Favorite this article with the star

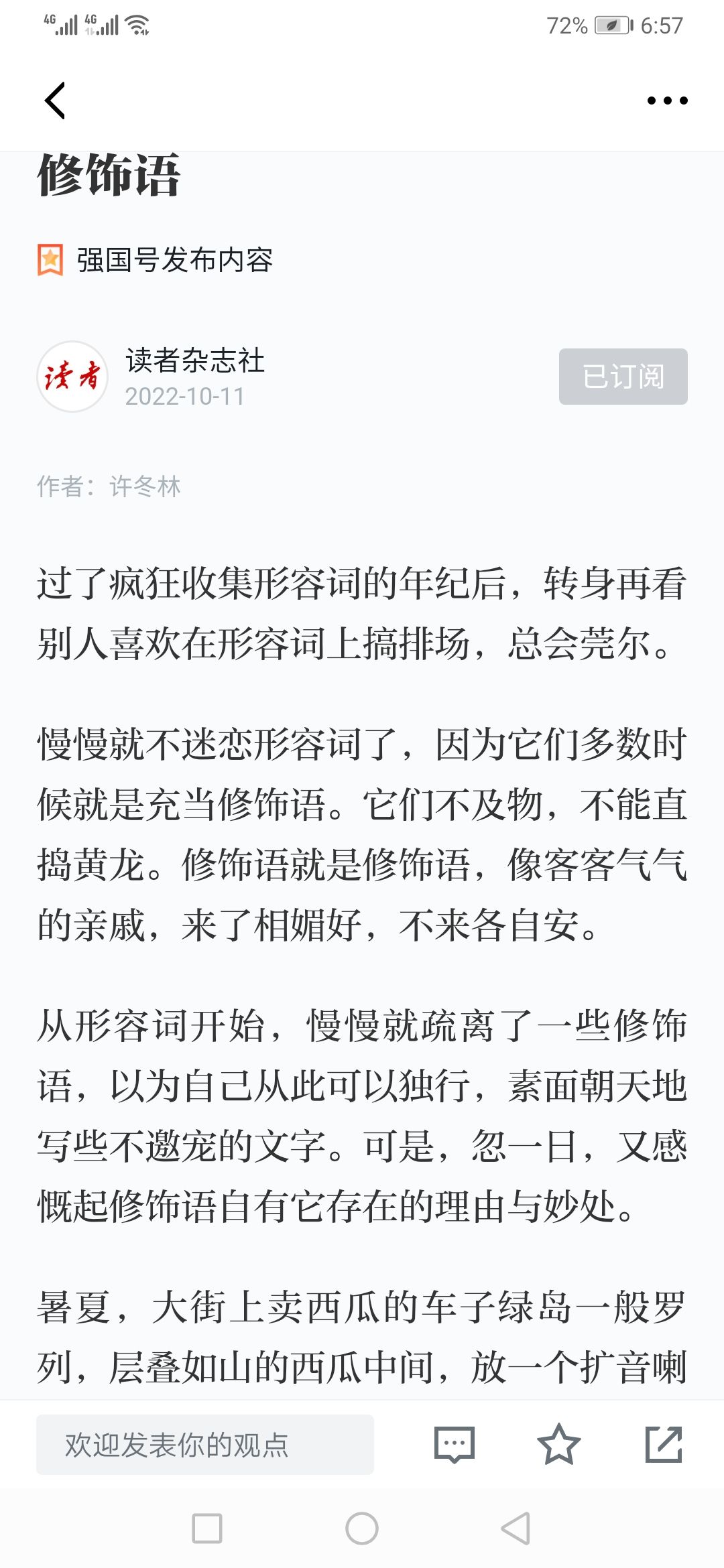558,1444
